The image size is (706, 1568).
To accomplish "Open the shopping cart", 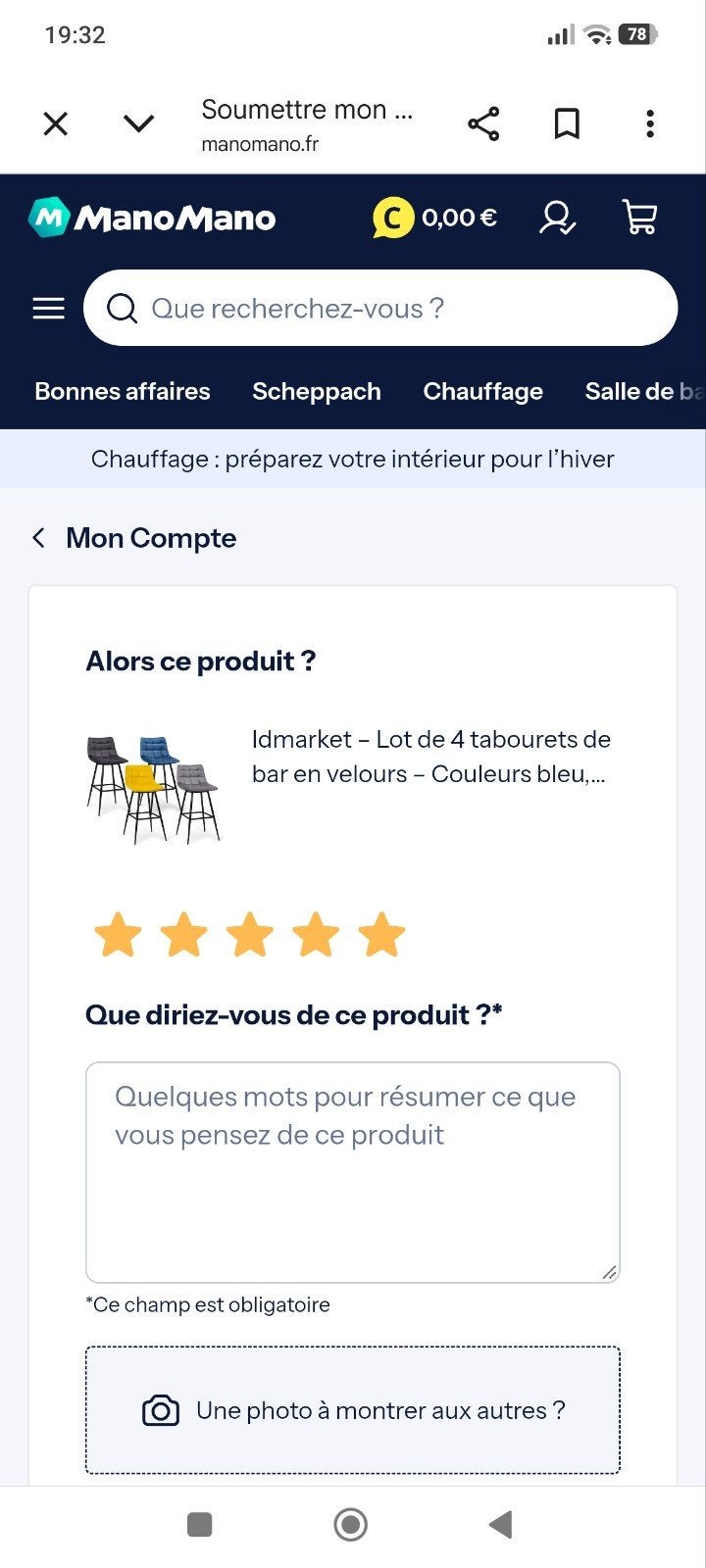I will (x=640, y=218).
